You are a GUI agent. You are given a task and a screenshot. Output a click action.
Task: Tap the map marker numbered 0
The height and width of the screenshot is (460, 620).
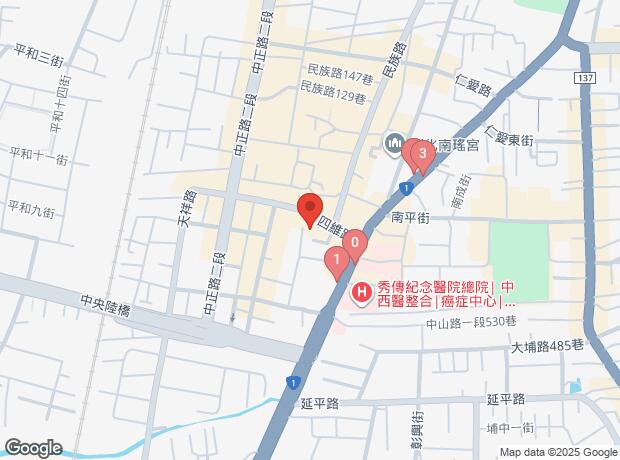click(355, 243)
